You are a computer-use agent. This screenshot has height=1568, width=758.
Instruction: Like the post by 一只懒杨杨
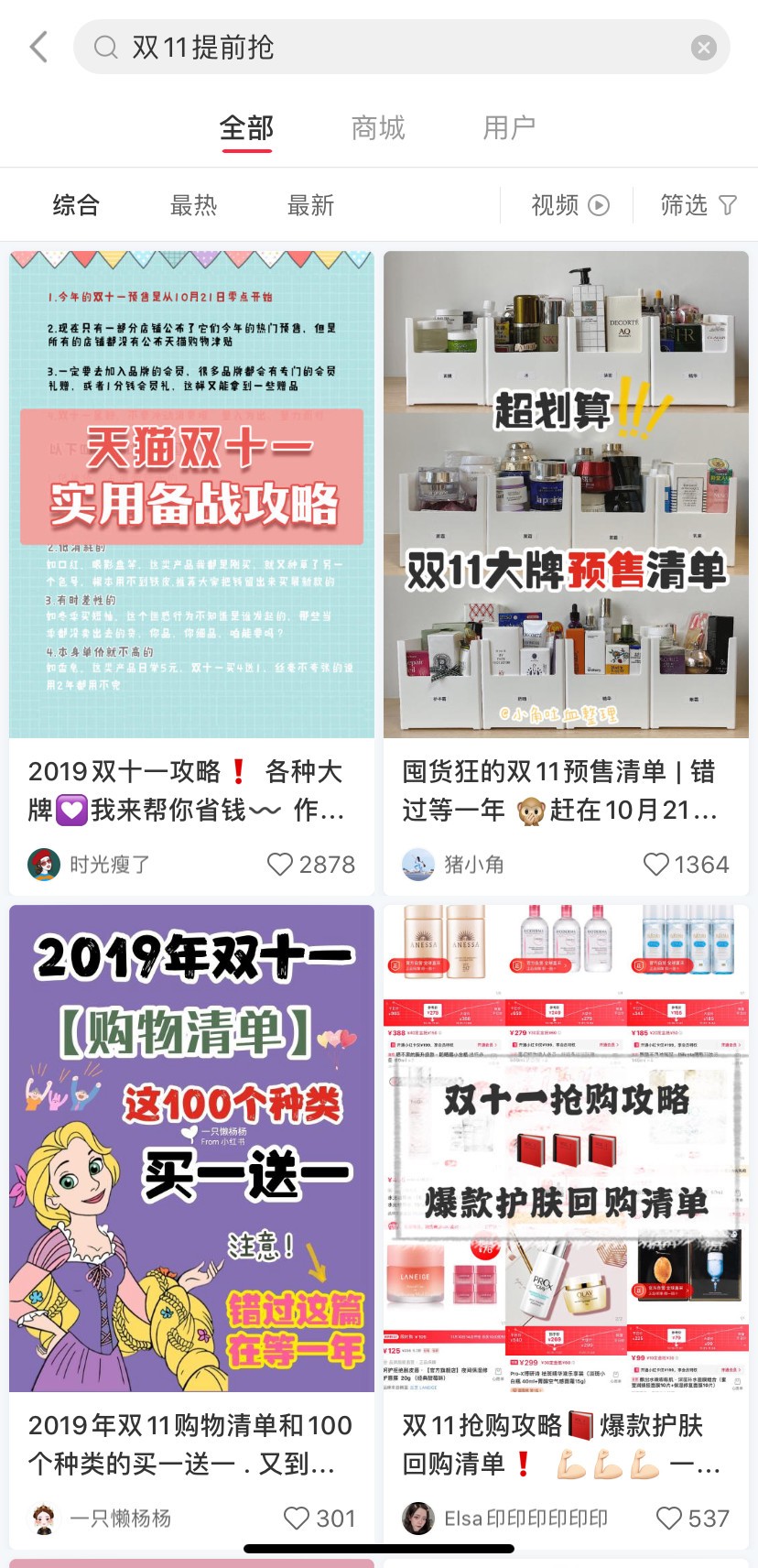pyautogui.click(x=297, y=1518)
